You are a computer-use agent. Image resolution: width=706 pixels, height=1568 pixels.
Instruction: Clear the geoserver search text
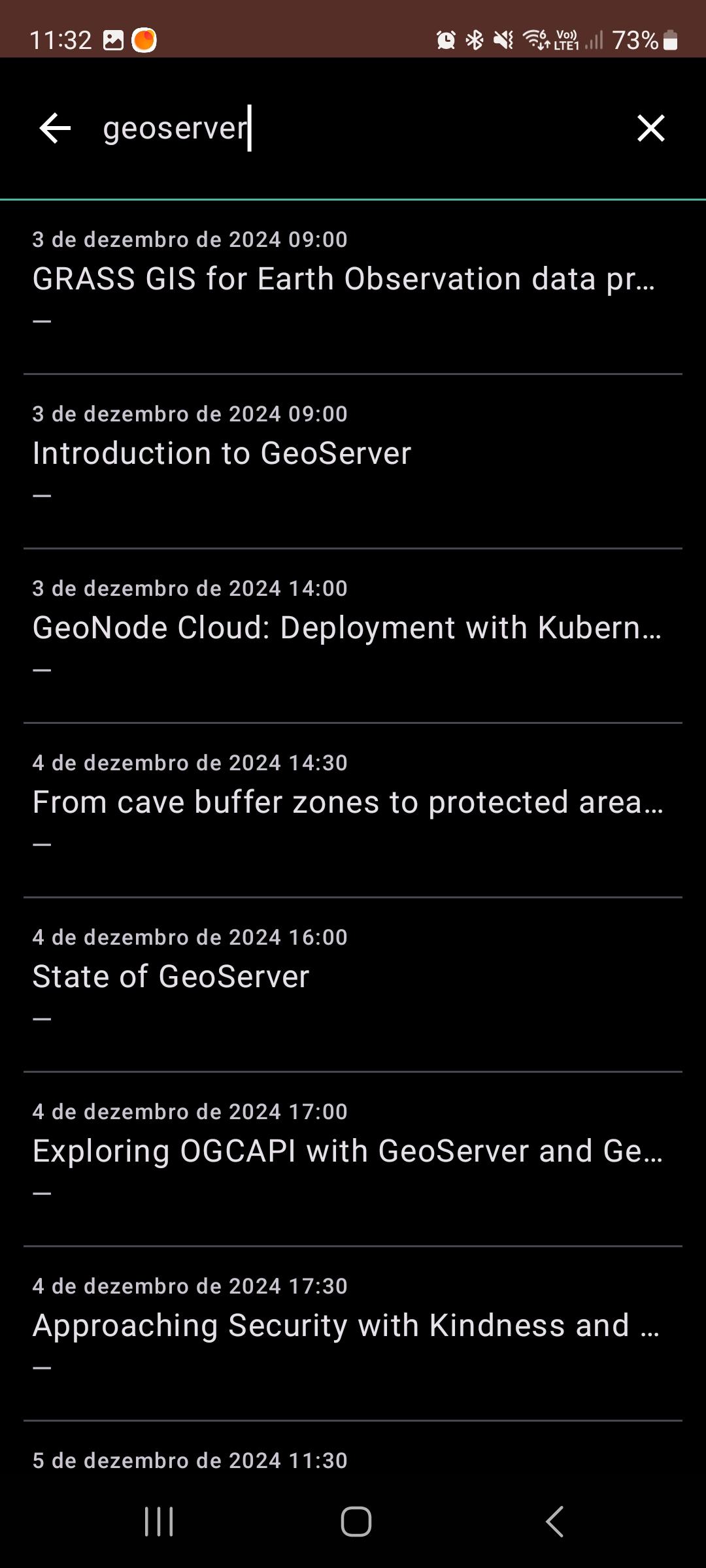tap(650, 128)
